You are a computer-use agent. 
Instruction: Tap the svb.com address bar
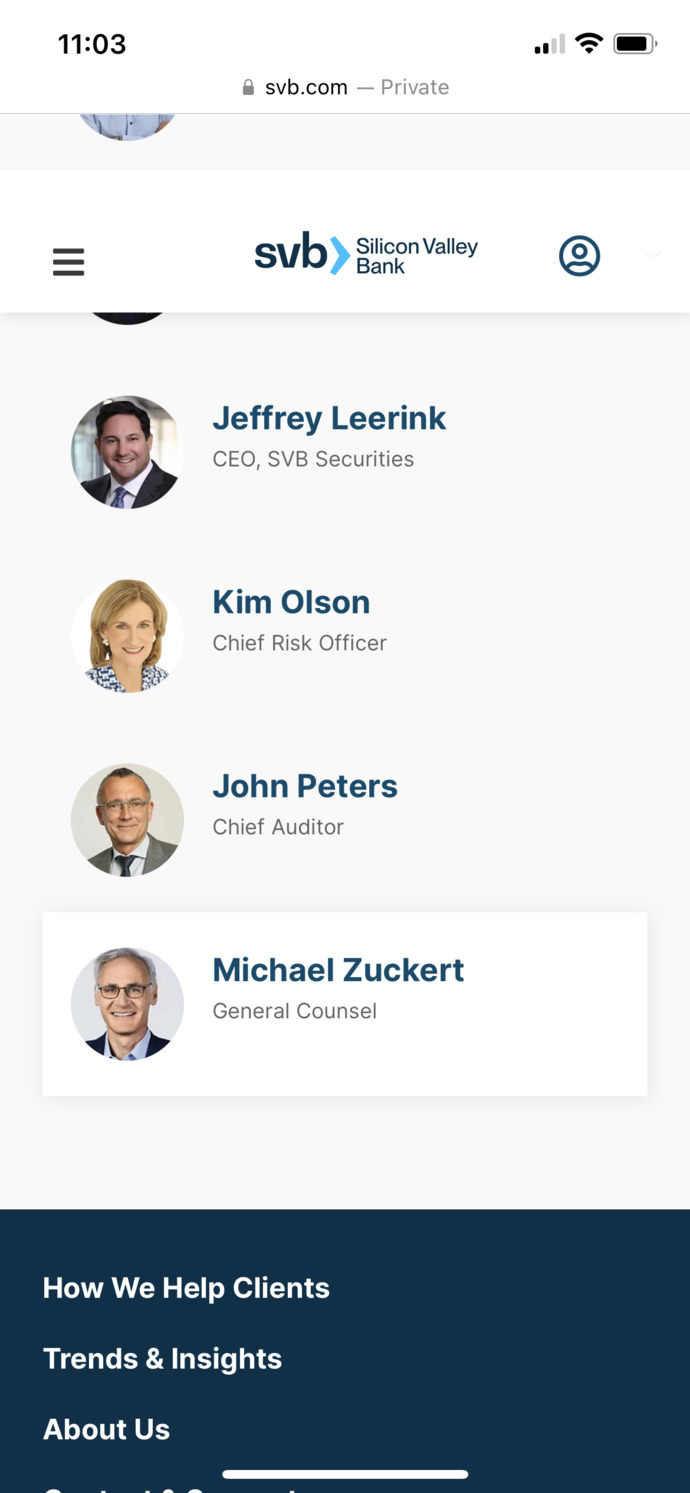(x=345, y=87)
